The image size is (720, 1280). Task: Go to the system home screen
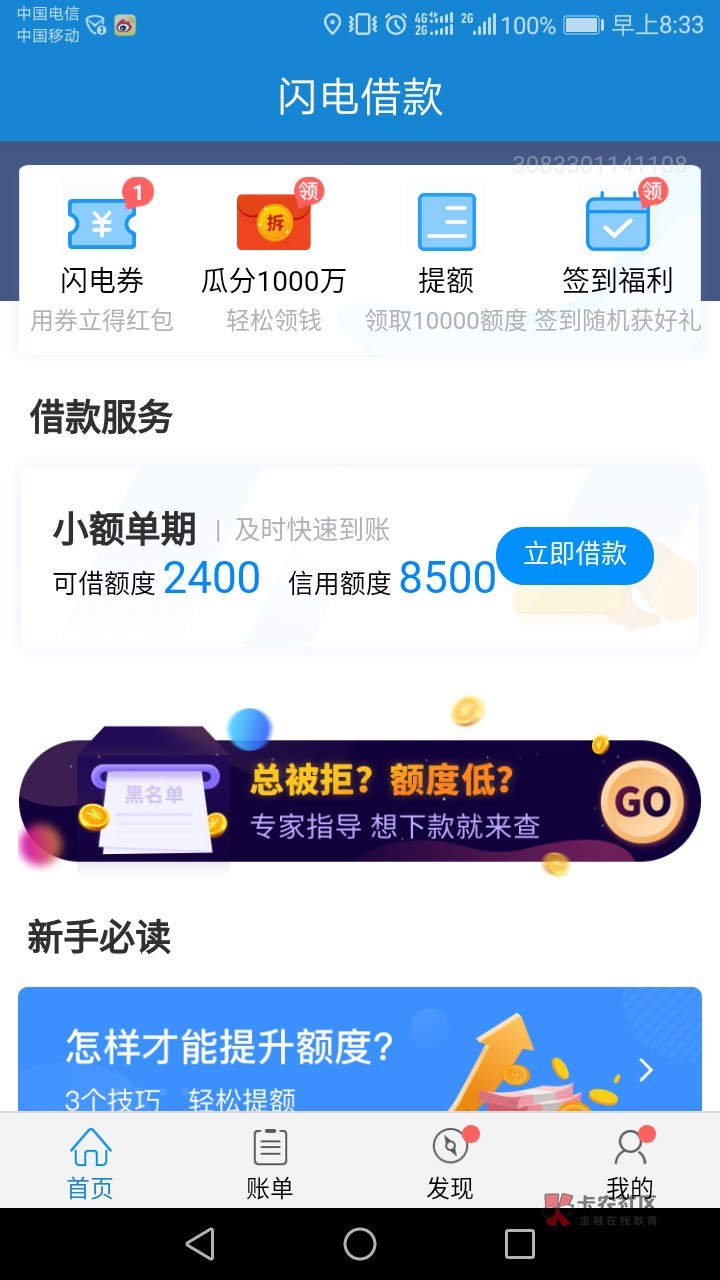tap(360, 1244)
